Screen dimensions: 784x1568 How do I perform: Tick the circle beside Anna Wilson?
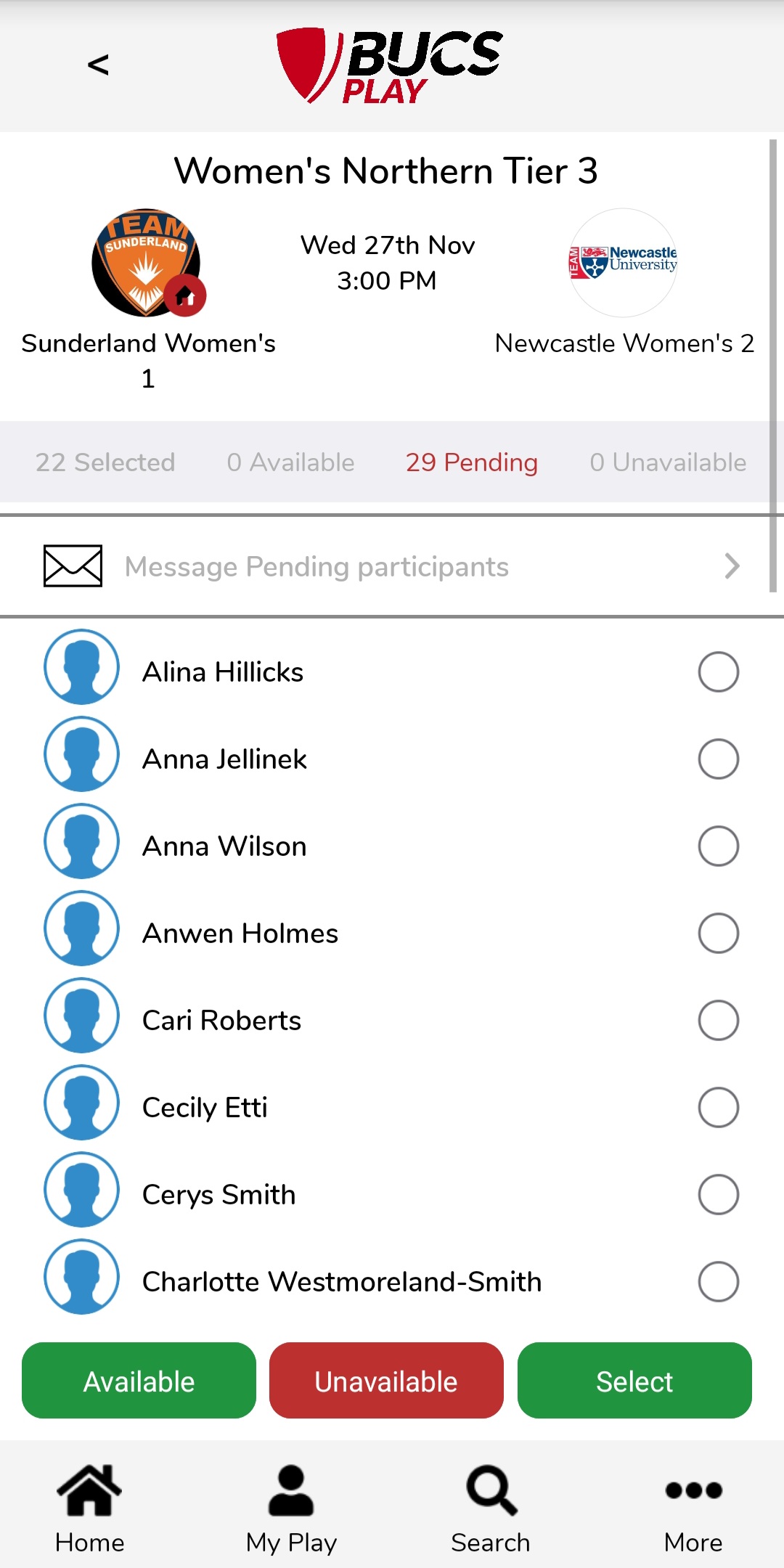(719, 846)
